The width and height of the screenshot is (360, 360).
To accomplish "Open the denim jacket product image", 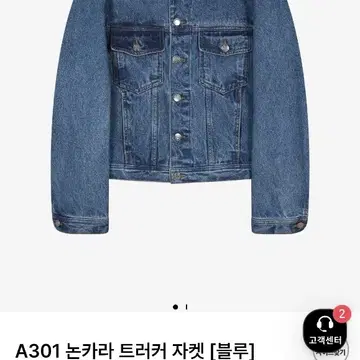I will (x=180, y=117).
